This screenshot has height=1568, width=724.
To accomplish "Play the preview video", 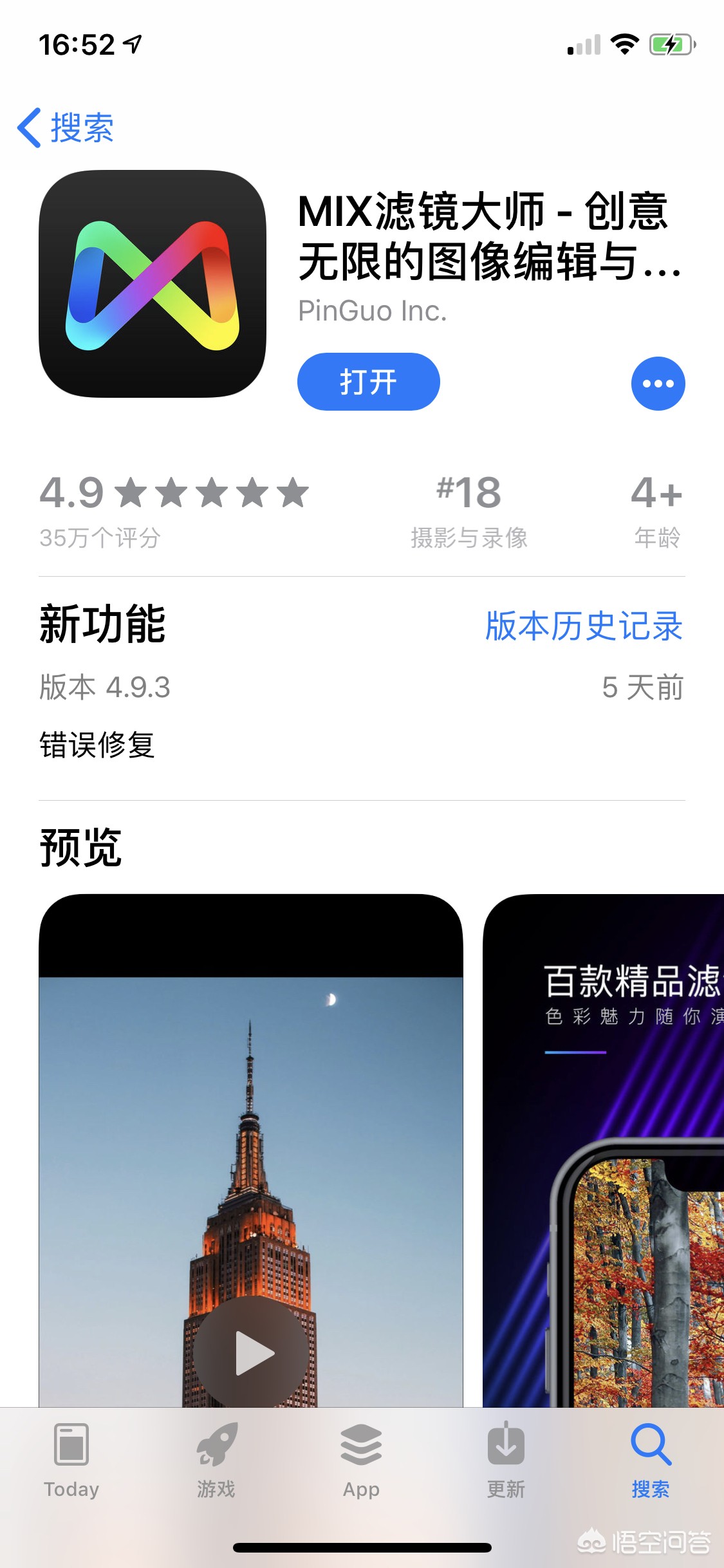I will tap(251, 1353).
